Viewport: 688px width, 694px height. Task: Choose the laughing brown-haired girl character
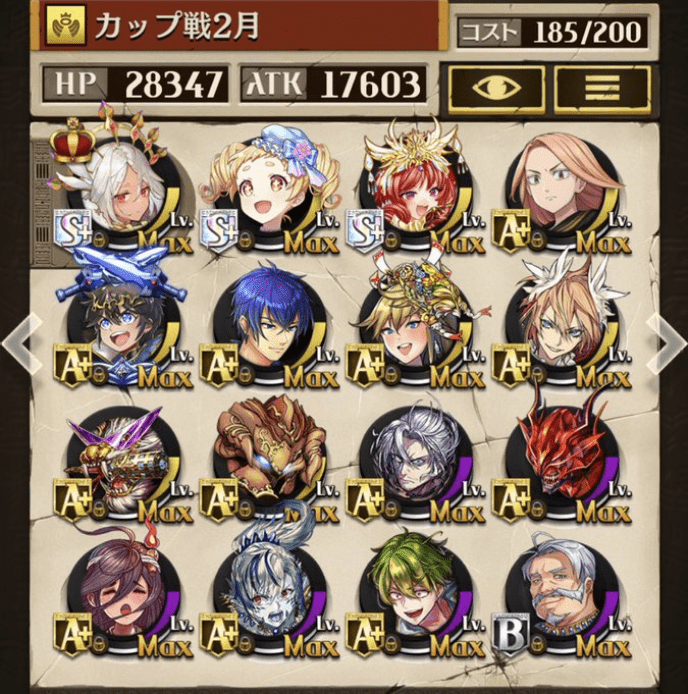pyautogui.click(x=111, y=592)
